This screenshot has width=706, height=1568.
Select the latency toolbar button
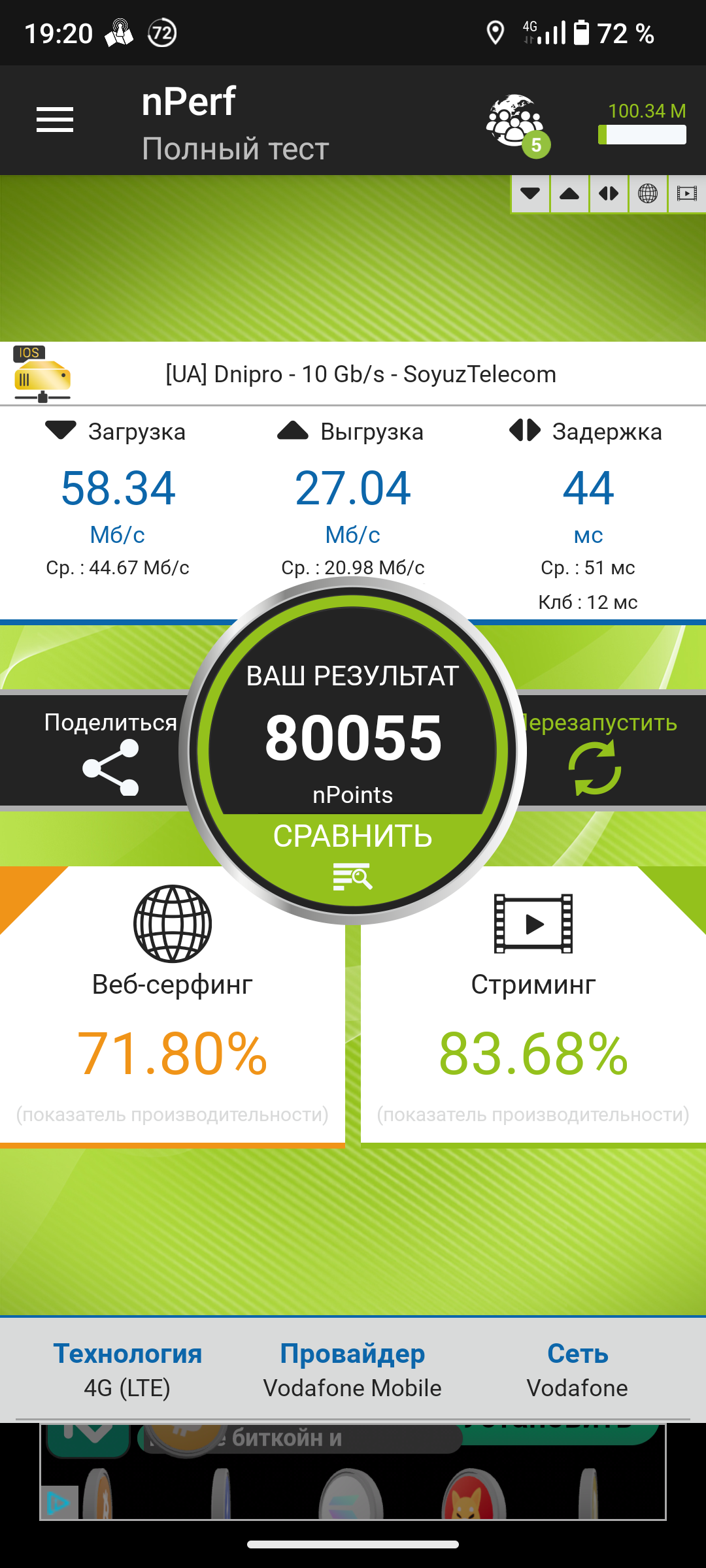coord(609,193)
